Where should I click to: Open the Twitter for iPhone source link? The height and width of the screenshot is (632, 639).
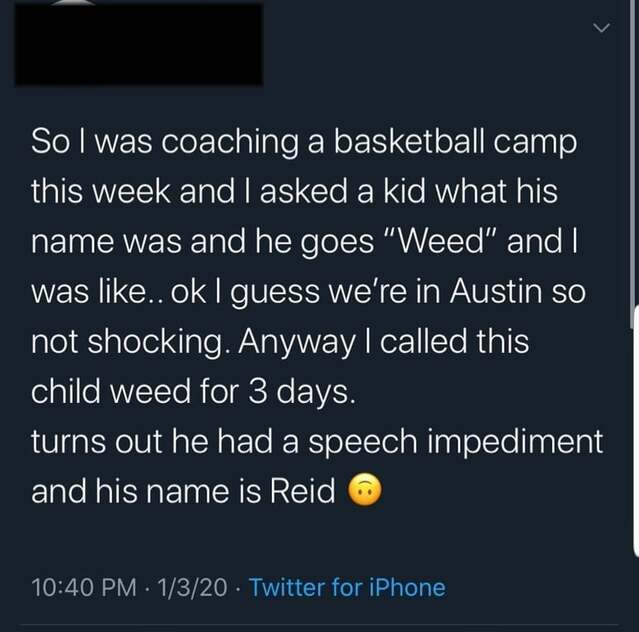click(x=346, y=587)
